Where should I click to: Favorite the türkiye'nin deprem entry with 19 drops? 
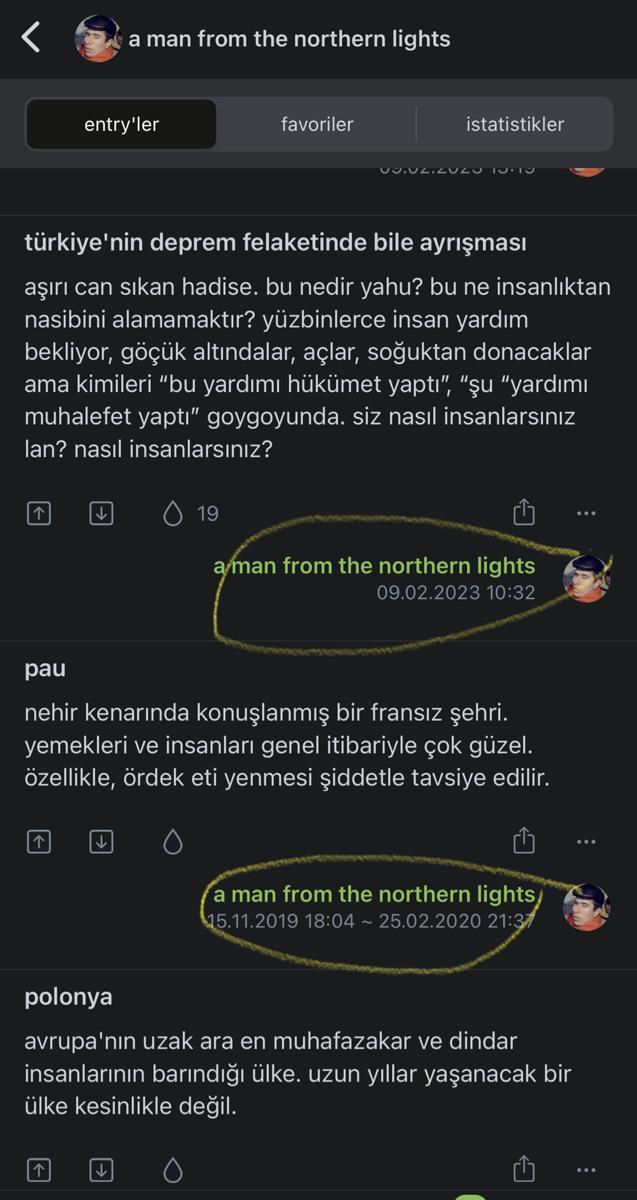tap(173, 514)
